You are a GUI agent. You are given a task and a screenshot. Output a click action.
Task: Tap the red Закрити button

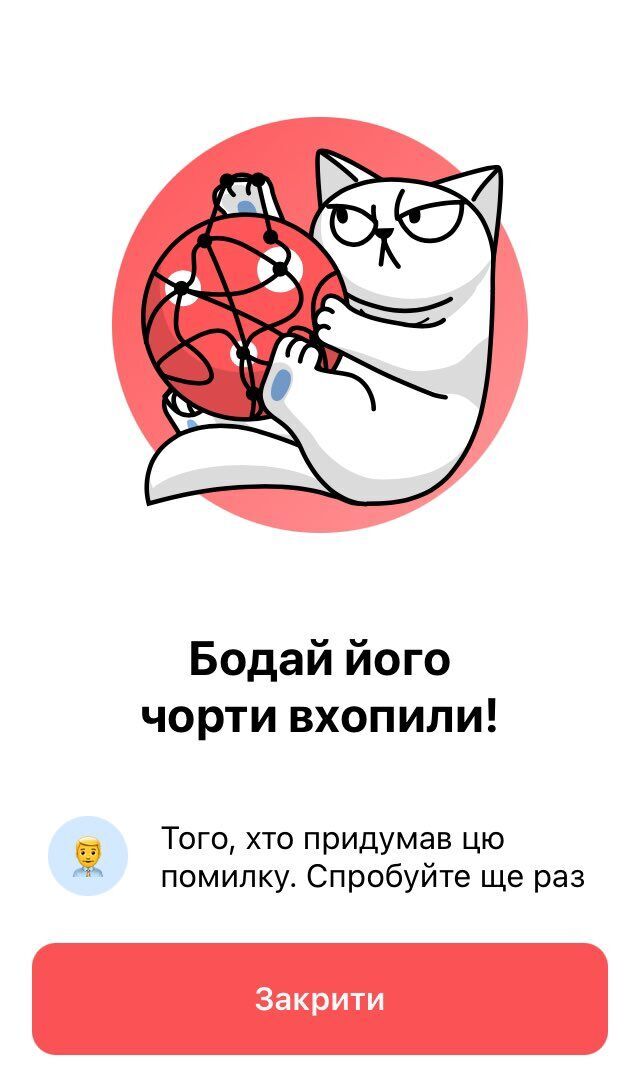320,998
